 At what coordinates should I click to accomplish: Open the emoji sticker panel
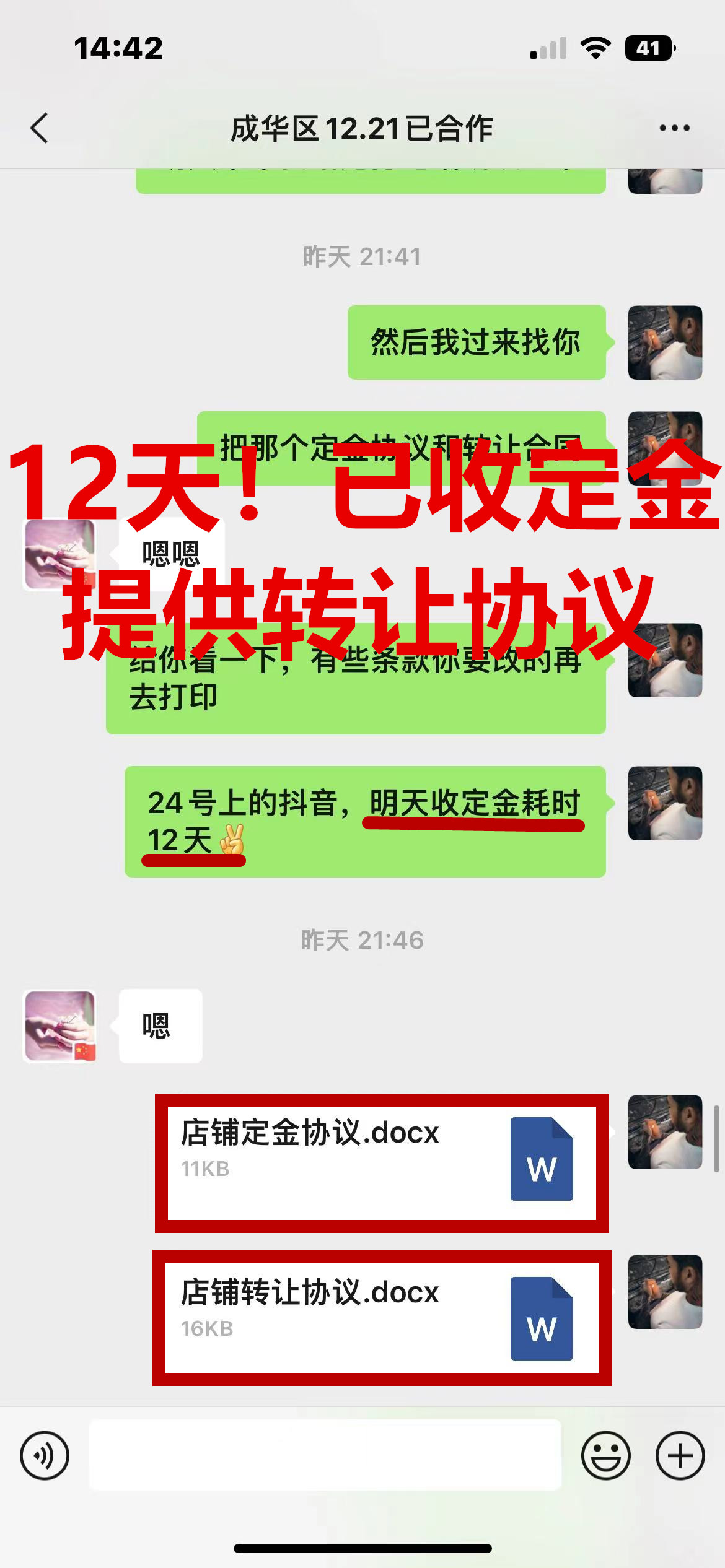tap(605, 1455)
